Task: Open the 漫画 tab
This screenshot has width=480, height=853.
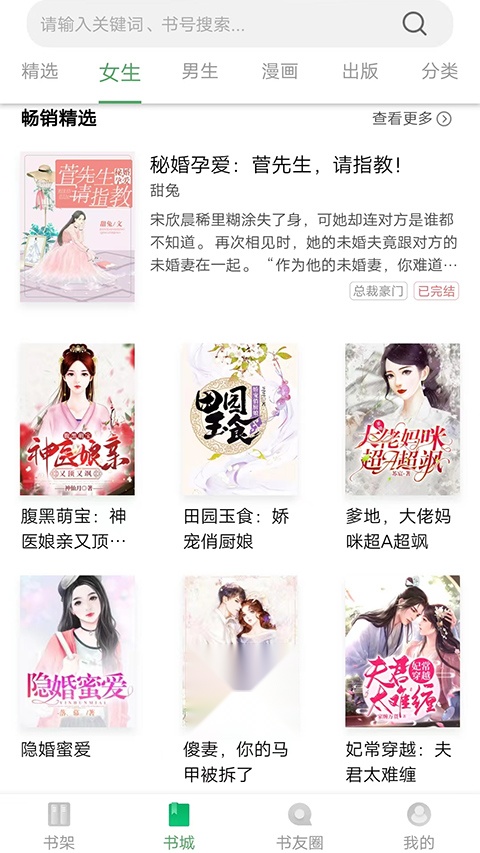Action: [x=280, y=71]
